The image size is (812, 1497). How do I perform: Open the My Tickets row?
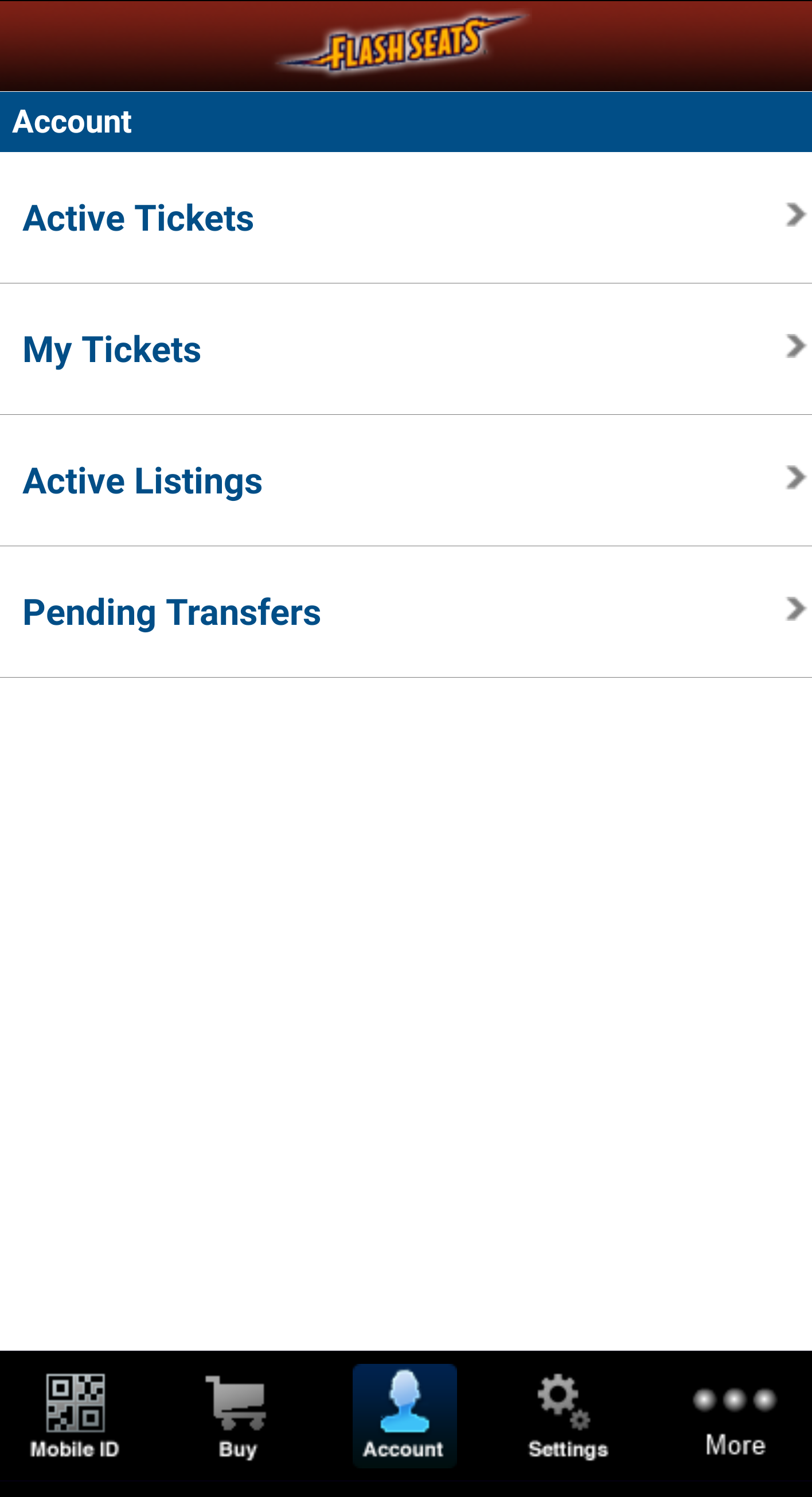(406, 349)
